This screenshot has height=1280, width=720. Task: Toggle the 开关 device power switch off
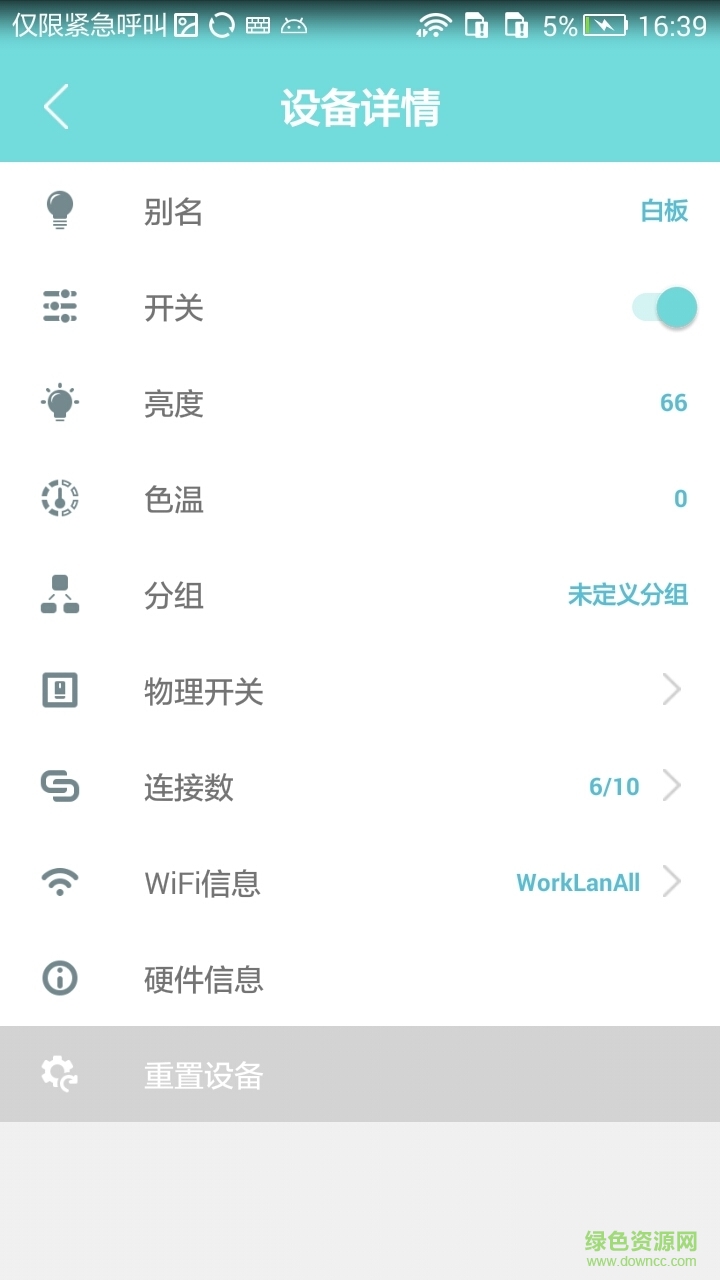[663, 307]
